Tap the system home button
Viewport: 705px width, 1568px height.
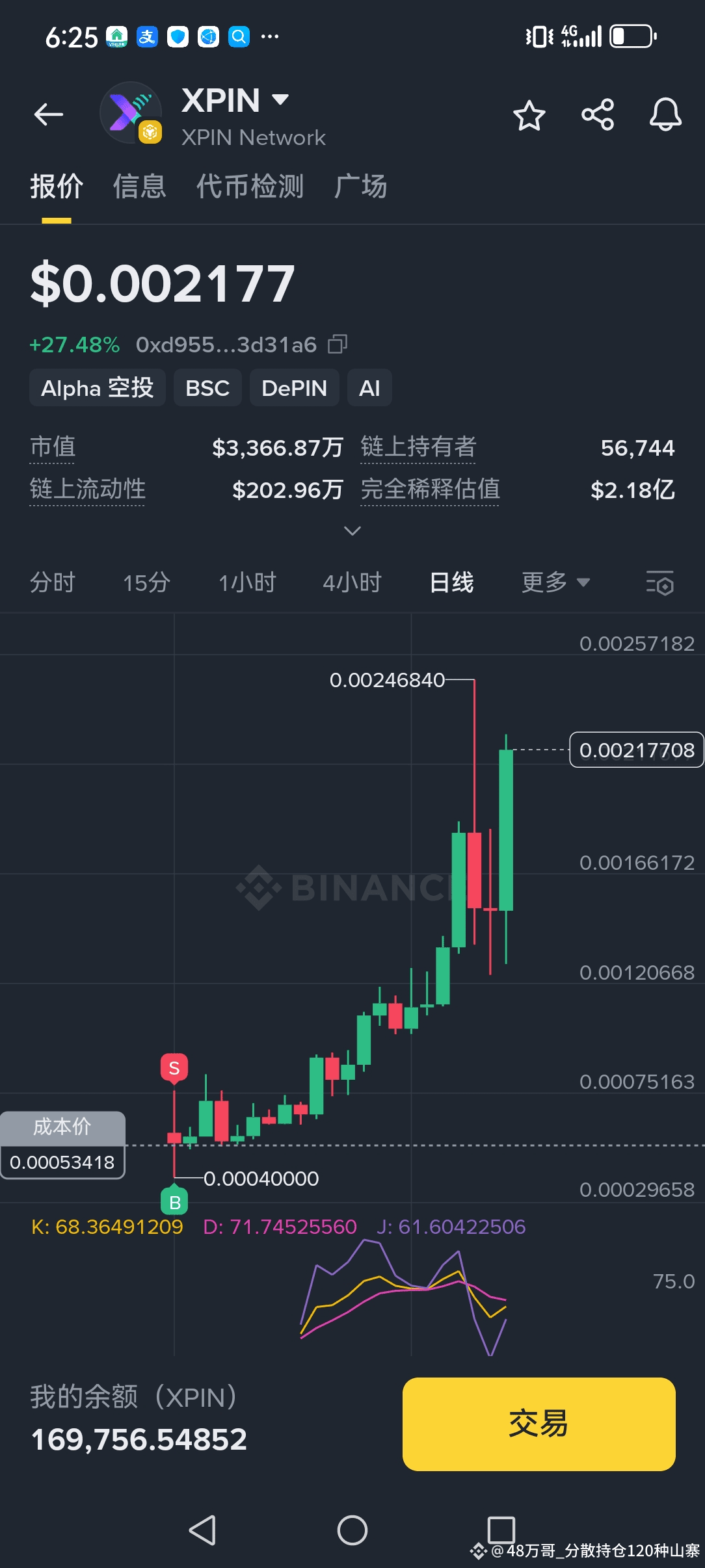352,1530
